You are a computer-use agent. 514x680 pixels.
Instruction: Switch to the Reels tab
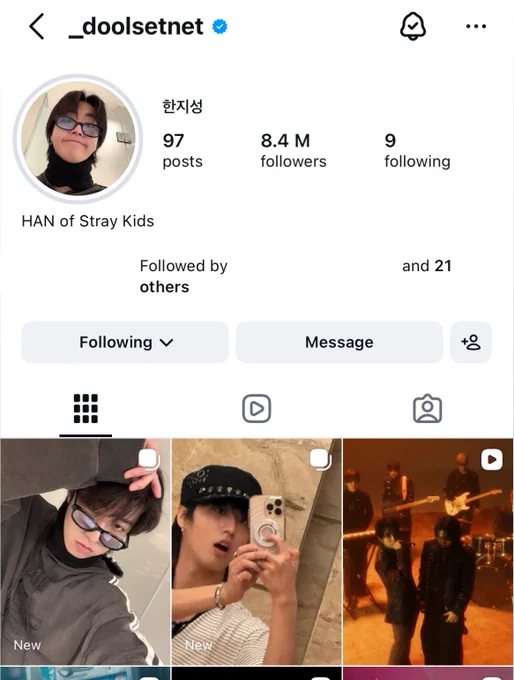257,409
